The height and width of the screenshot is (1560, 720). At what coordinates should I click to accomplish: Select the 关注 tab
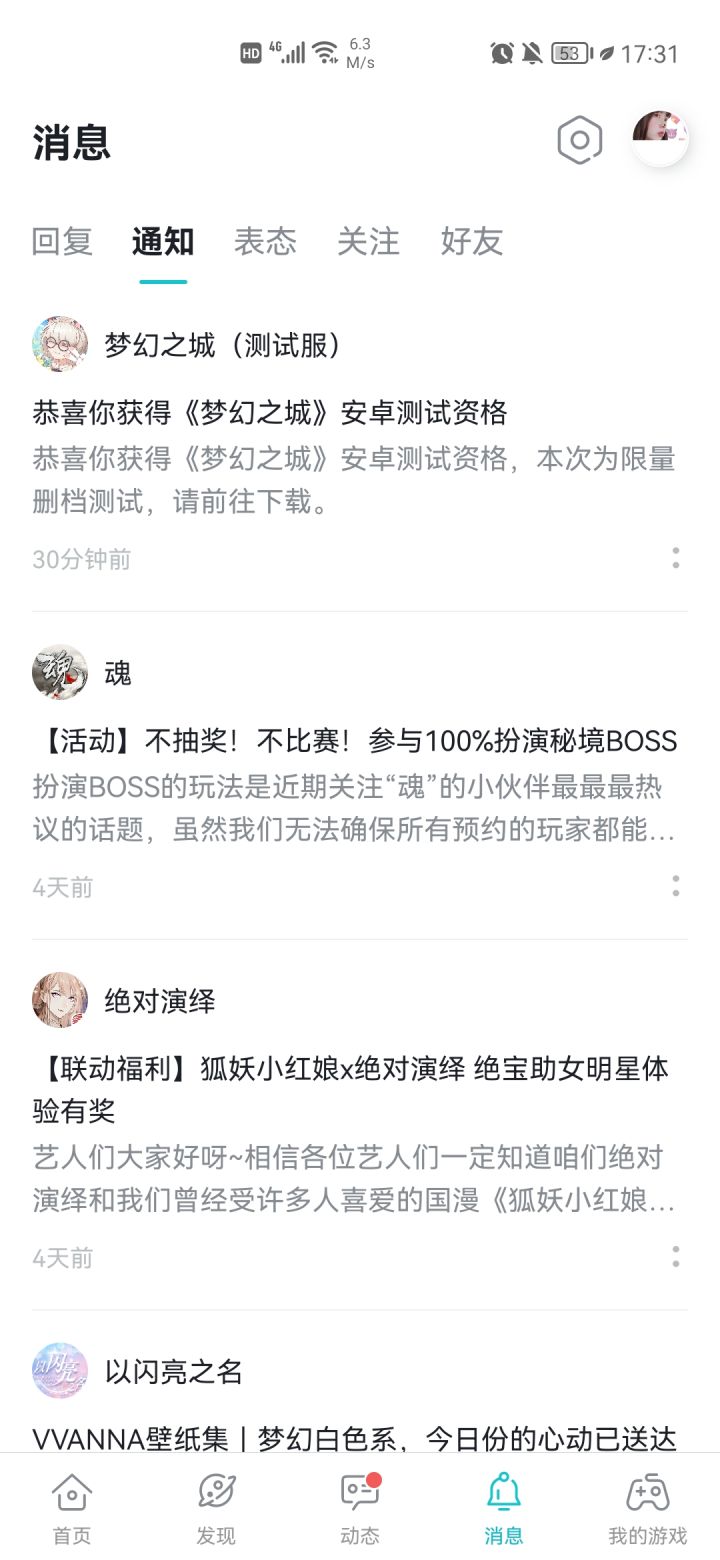tap(368, 241)
